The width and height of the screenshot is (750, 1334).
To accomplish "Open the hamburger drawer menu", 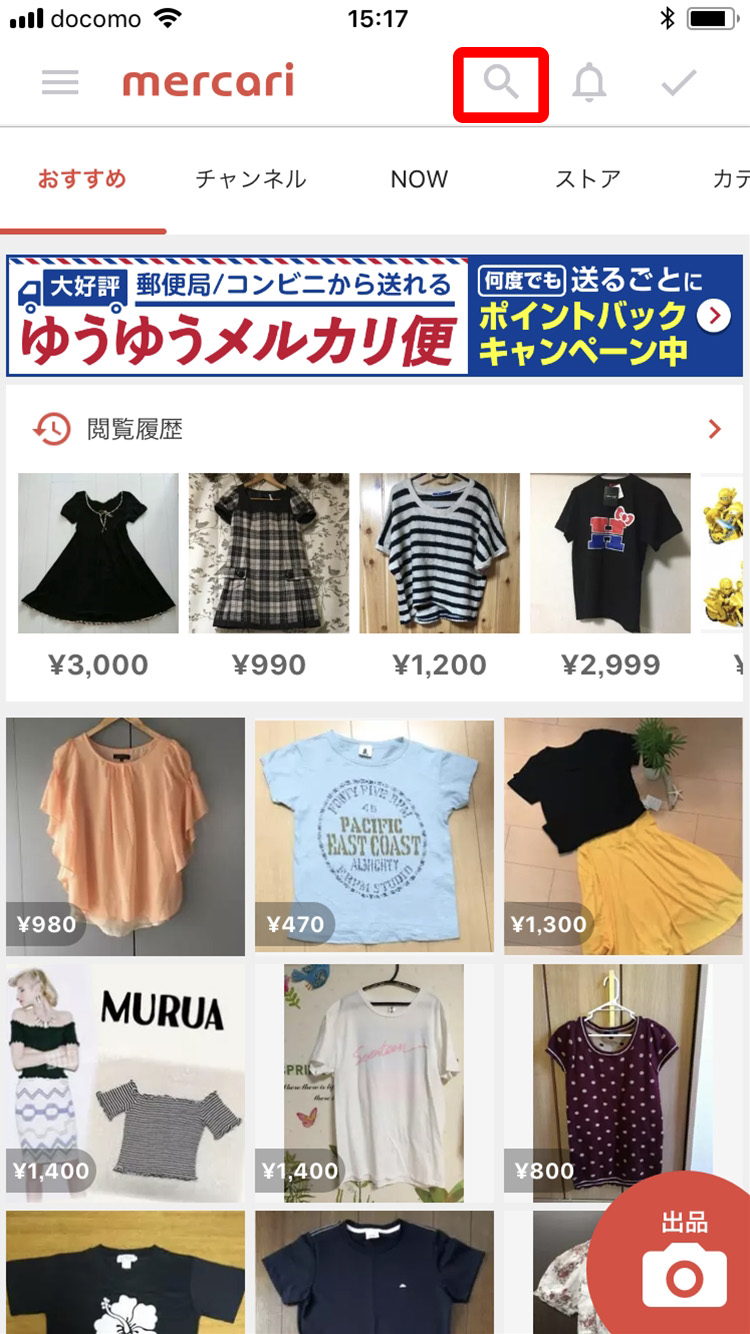I will (x=60, y=82).
